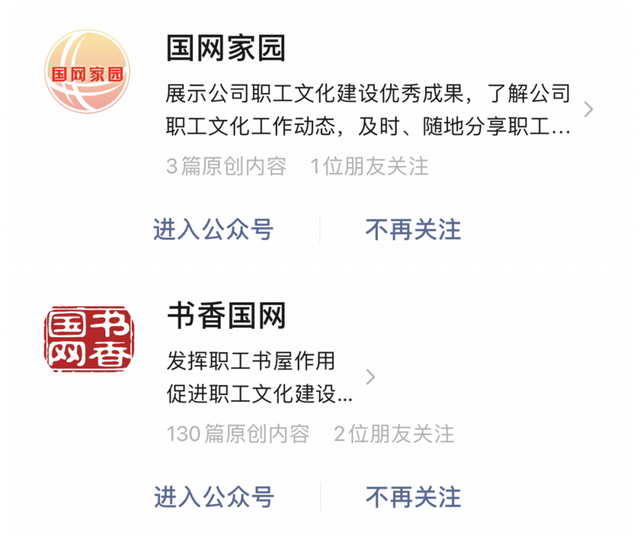
Task: Enter the 书香国网 official account
Action: (x=213, y=496)
